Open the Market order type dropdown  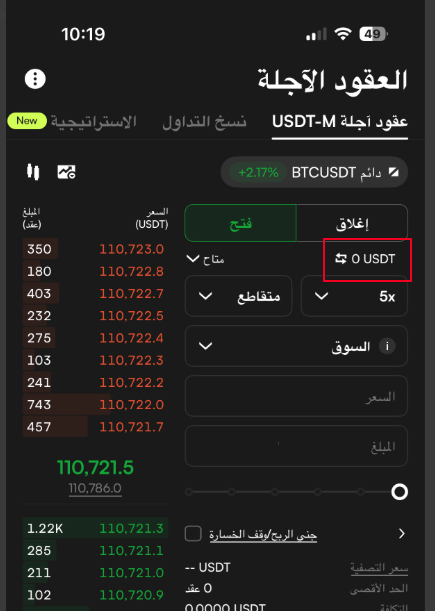click(x=296, y=346)
